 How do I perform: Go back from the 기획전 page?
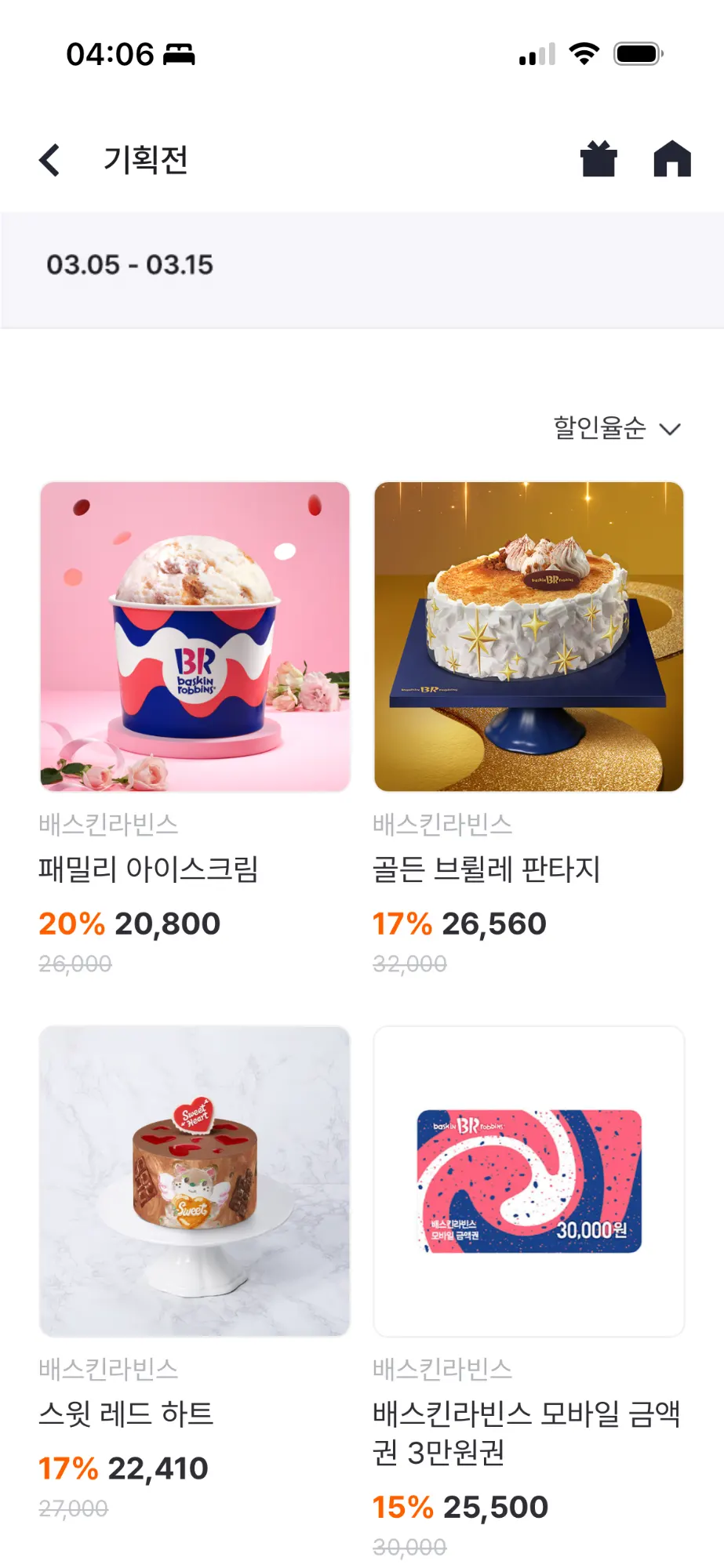(x=50, y=160)
